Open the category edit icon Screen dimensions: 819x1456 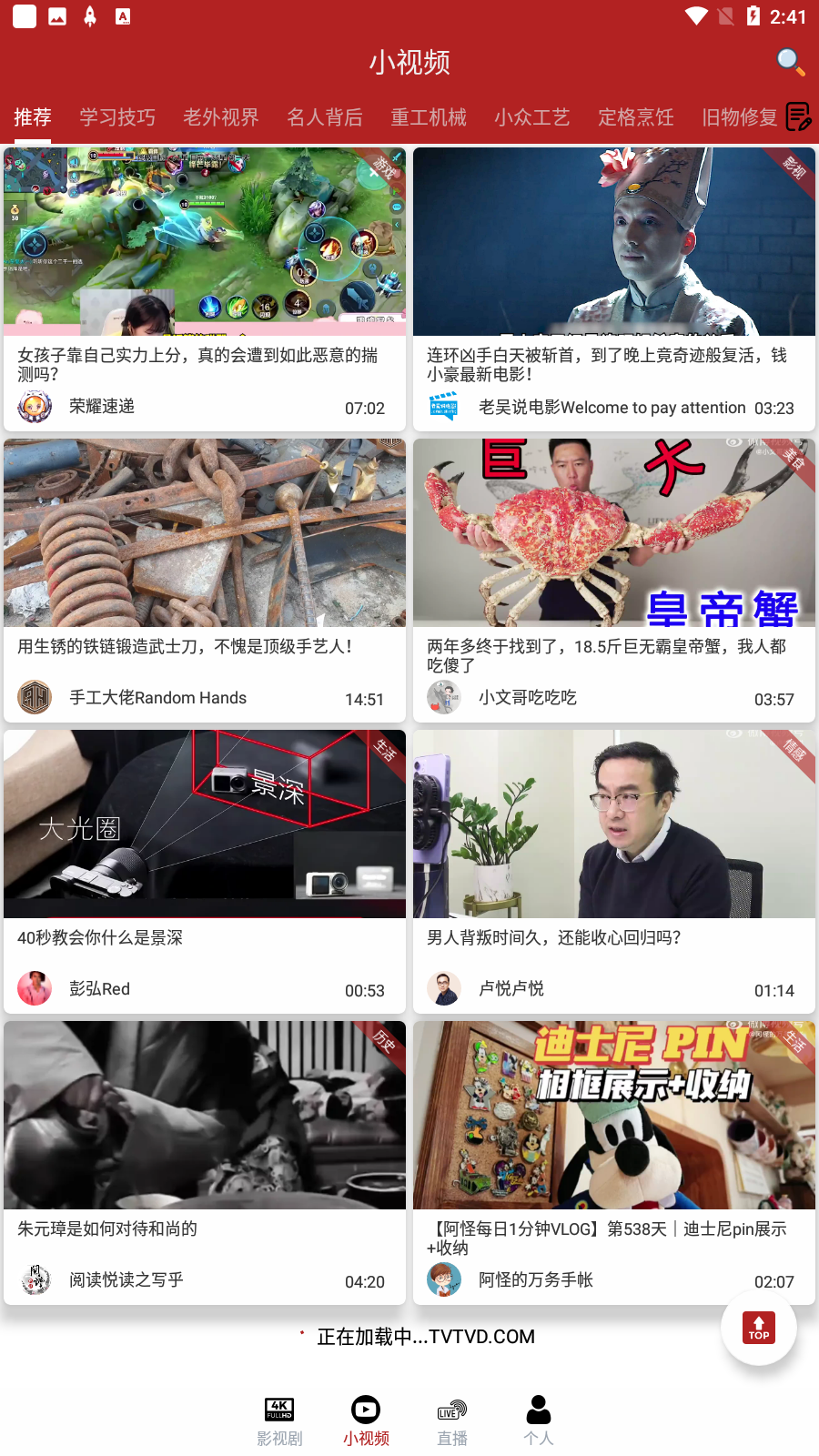798,116
